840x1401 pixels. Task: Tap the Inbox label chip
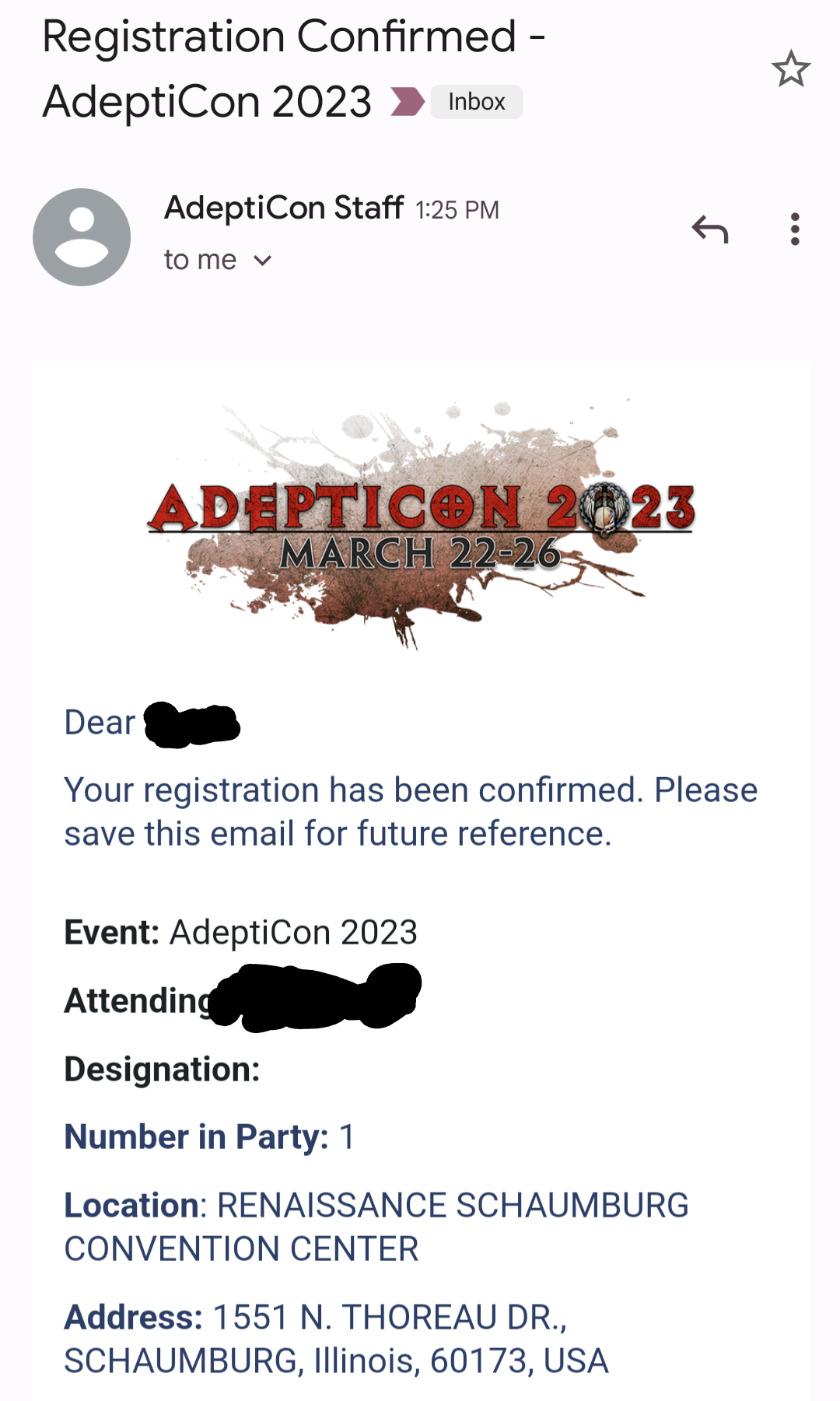[476, 102]
